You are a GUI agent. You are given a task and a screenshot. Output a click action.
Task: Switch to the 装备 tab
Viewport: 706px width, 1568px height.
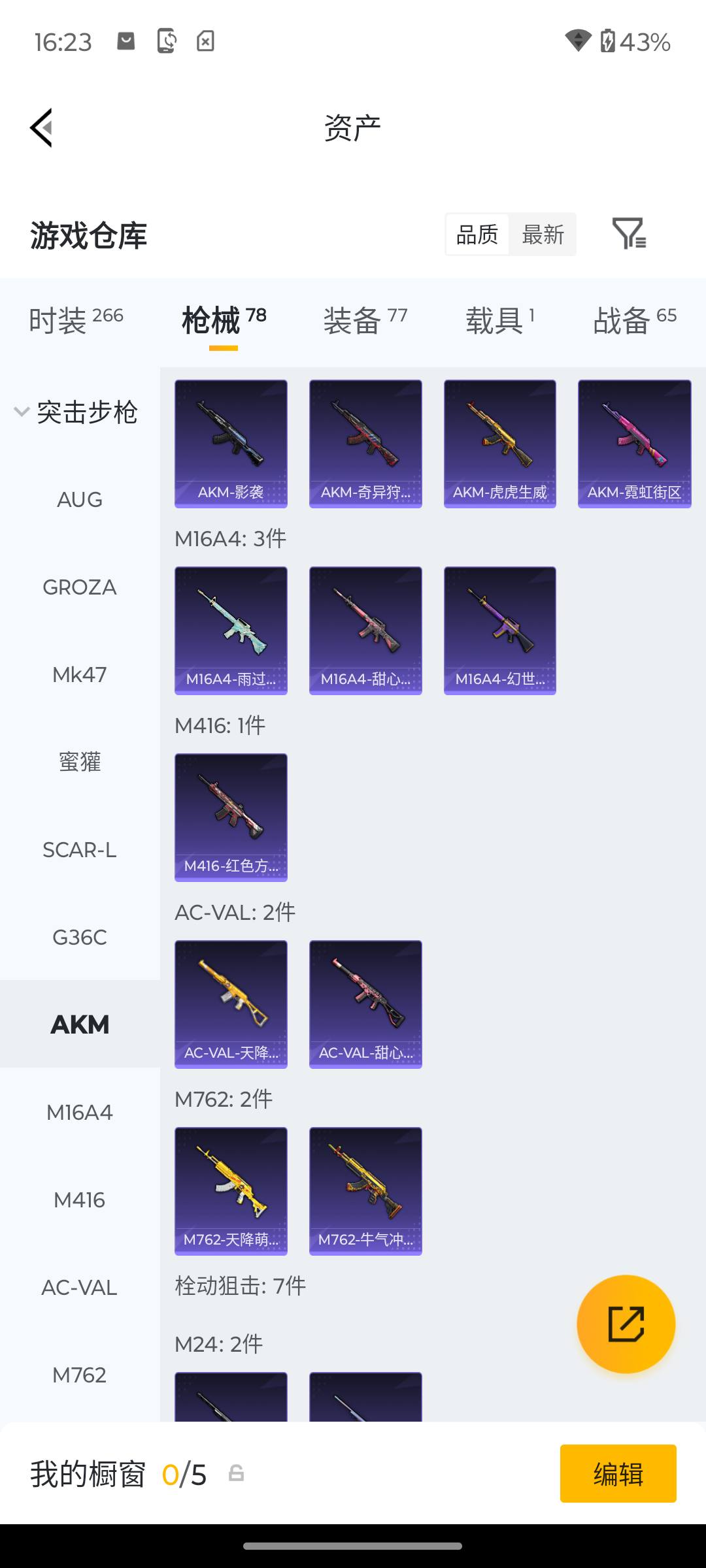coord(365,320)
